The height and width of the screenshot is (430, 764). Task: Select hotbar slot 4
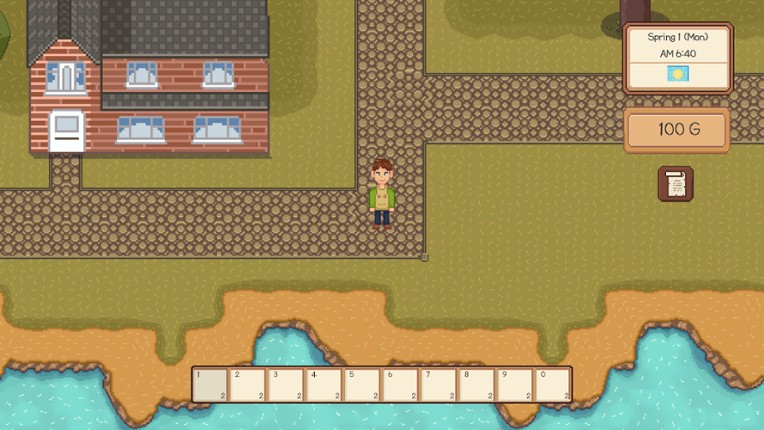(x=325, y=385)
